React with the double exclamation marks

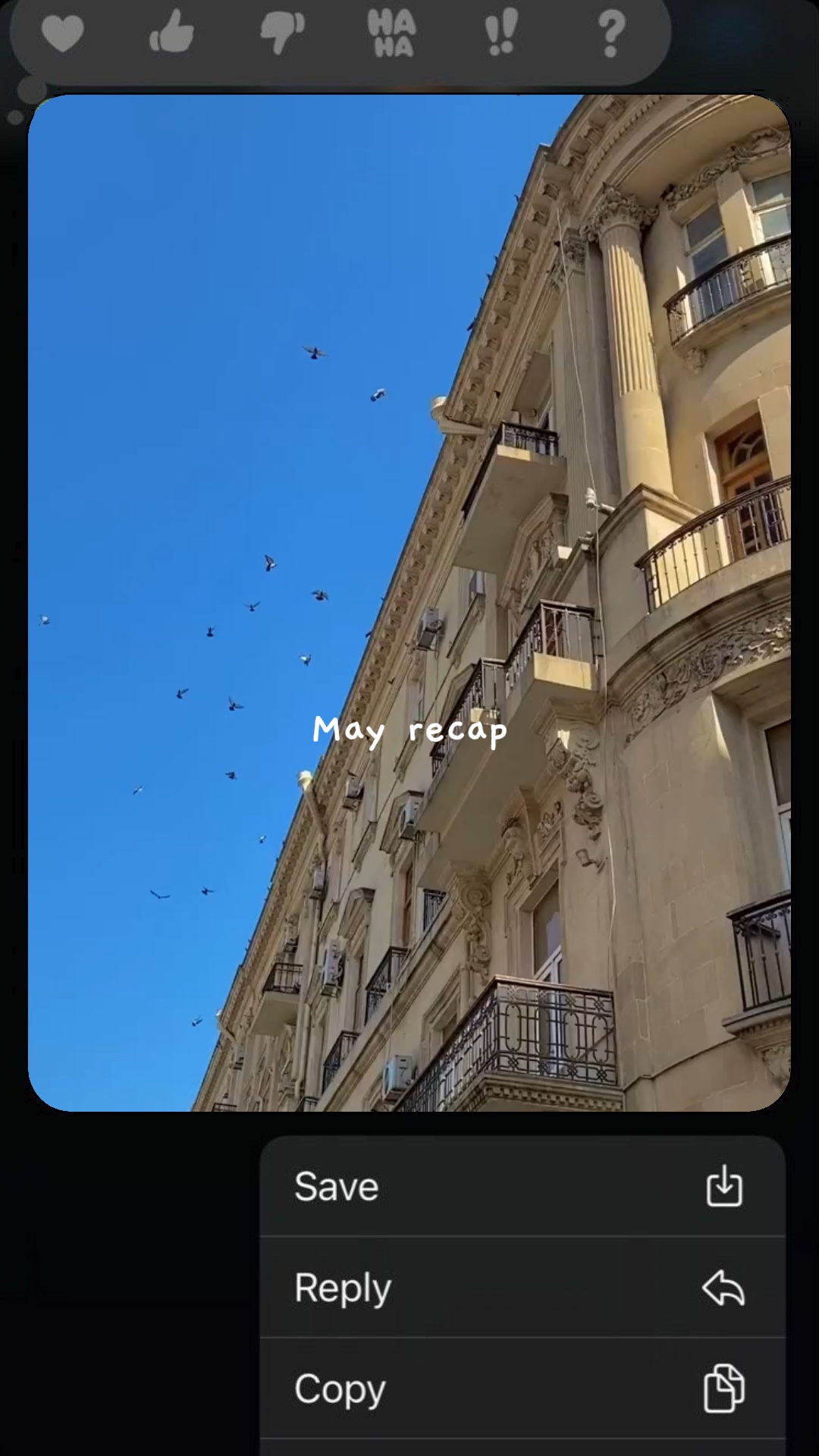click(x=501, y=33)
